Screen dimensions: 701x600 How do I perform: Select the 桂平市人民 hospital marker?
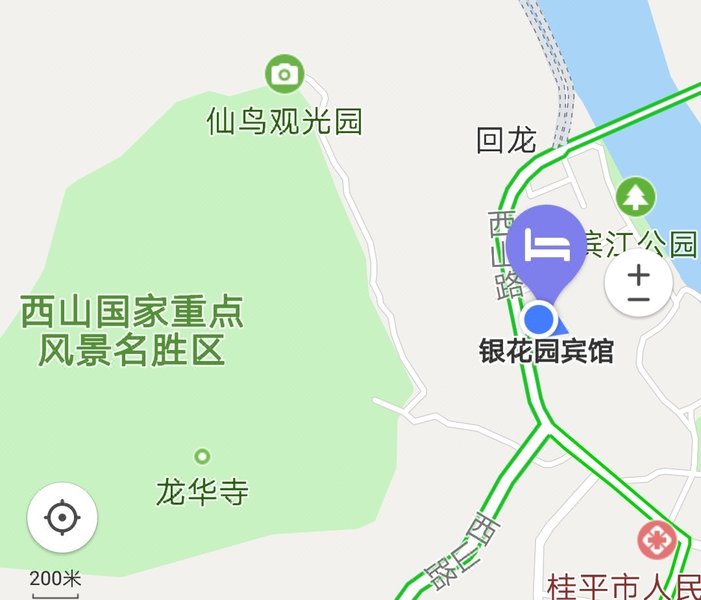point(657,541)
